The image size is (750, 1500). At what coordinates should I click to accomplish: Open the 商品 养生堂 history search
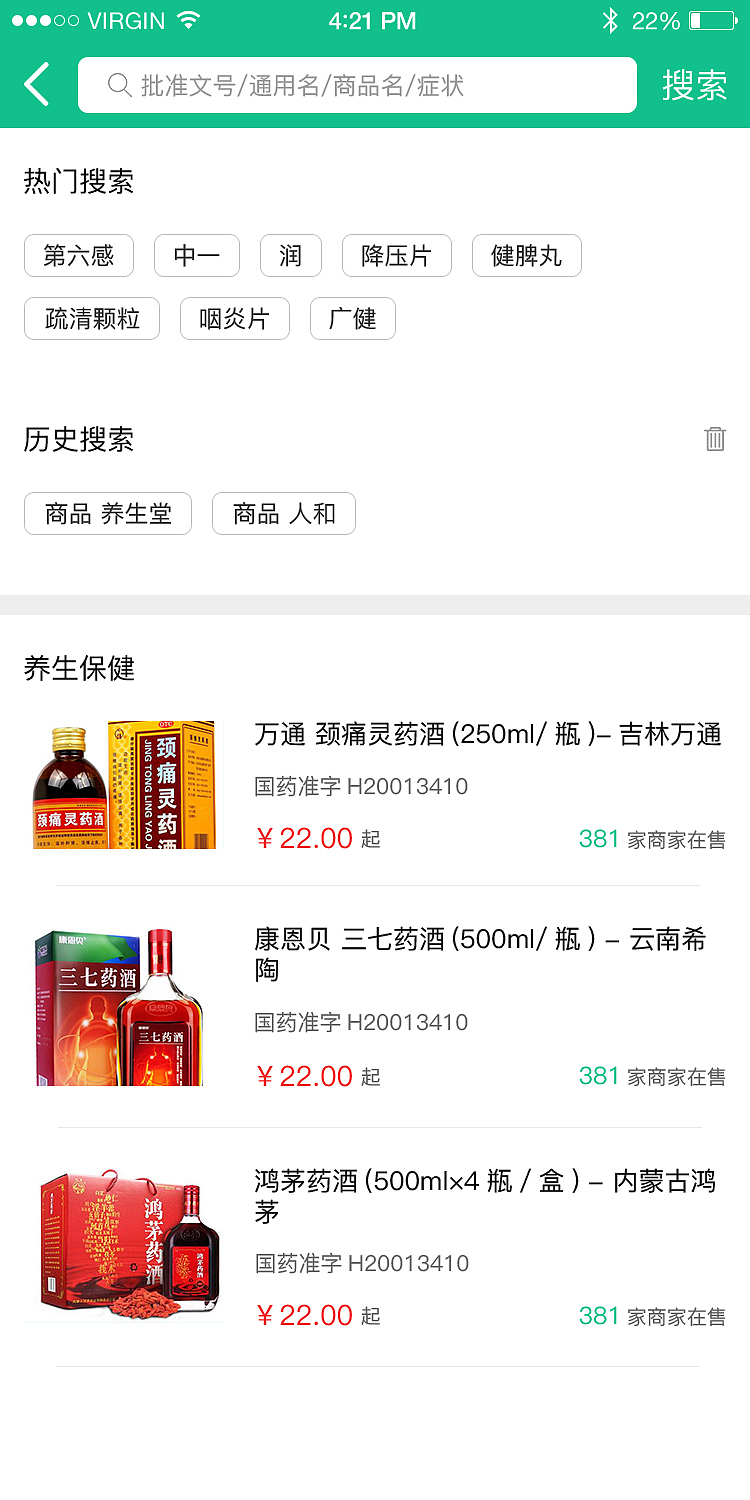coord(107,513)
